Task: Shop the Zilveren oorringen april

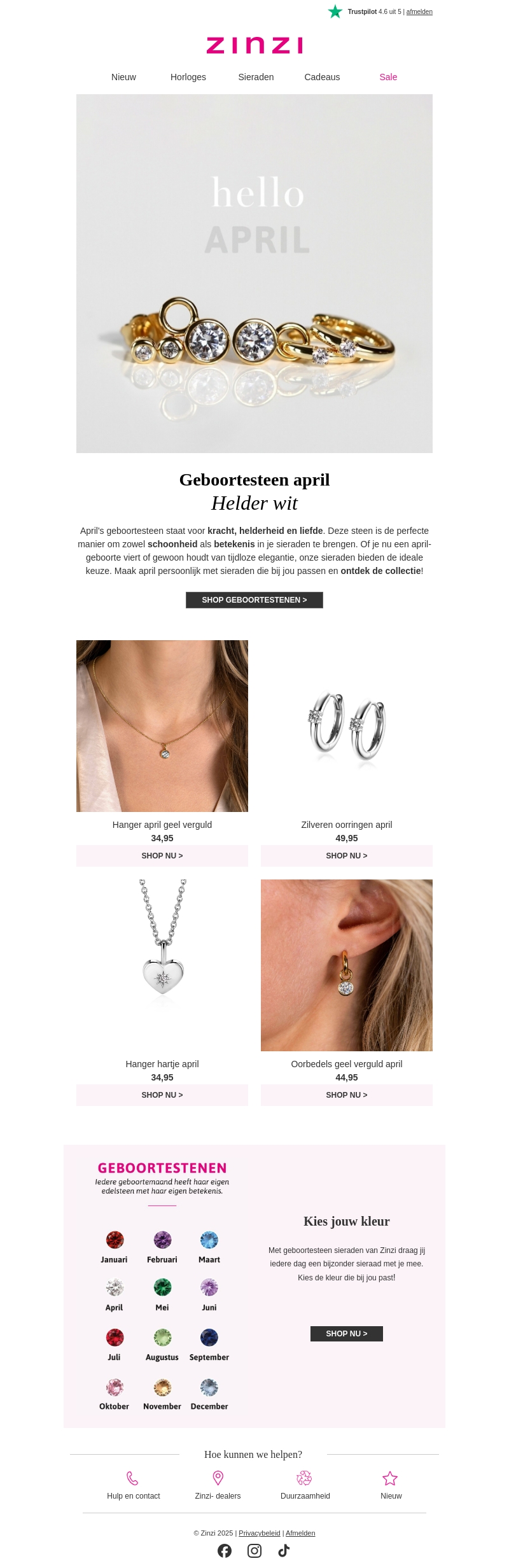Action: click(x=347, y=856)
